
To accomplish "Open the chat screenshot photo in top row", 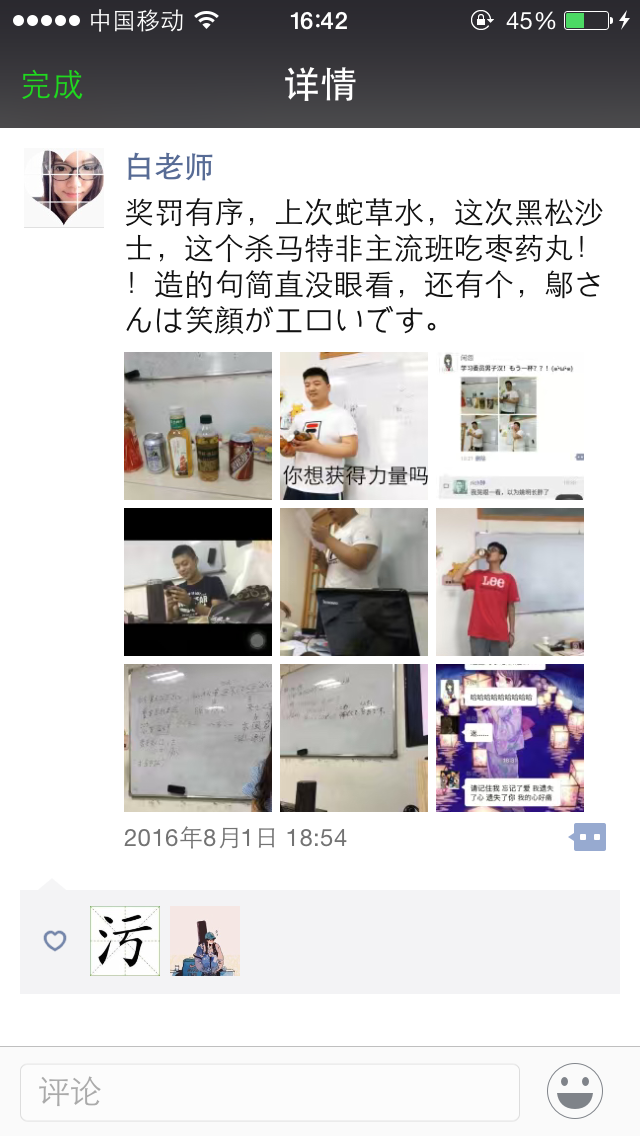I will coord(510,425).
